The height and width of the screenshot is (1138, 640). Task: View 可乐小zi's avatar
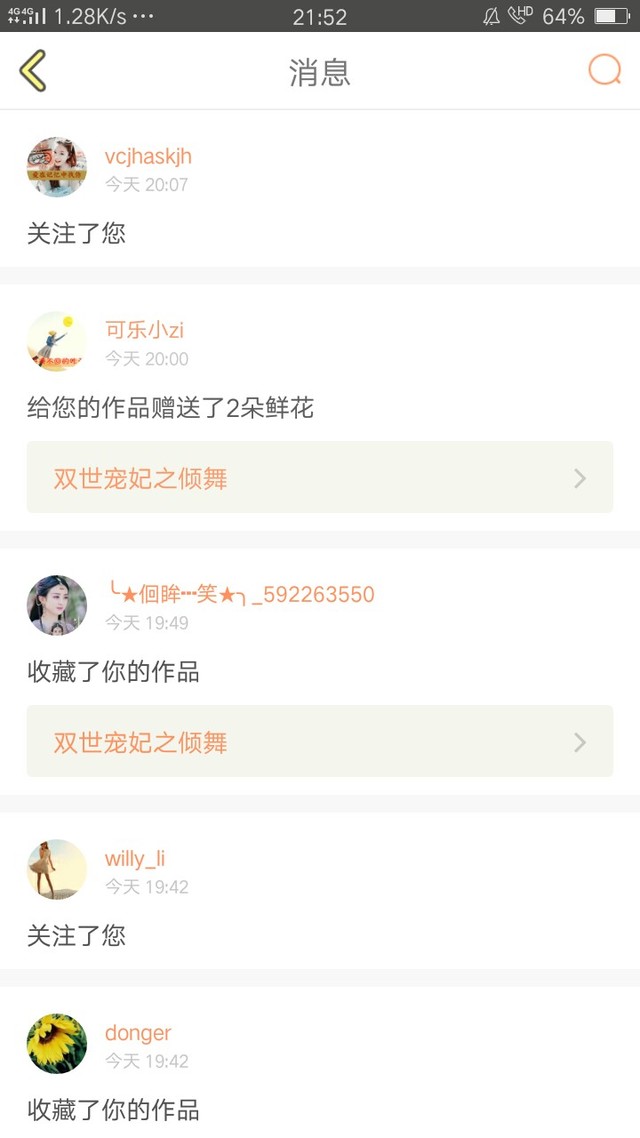click(x=56, y=341)
